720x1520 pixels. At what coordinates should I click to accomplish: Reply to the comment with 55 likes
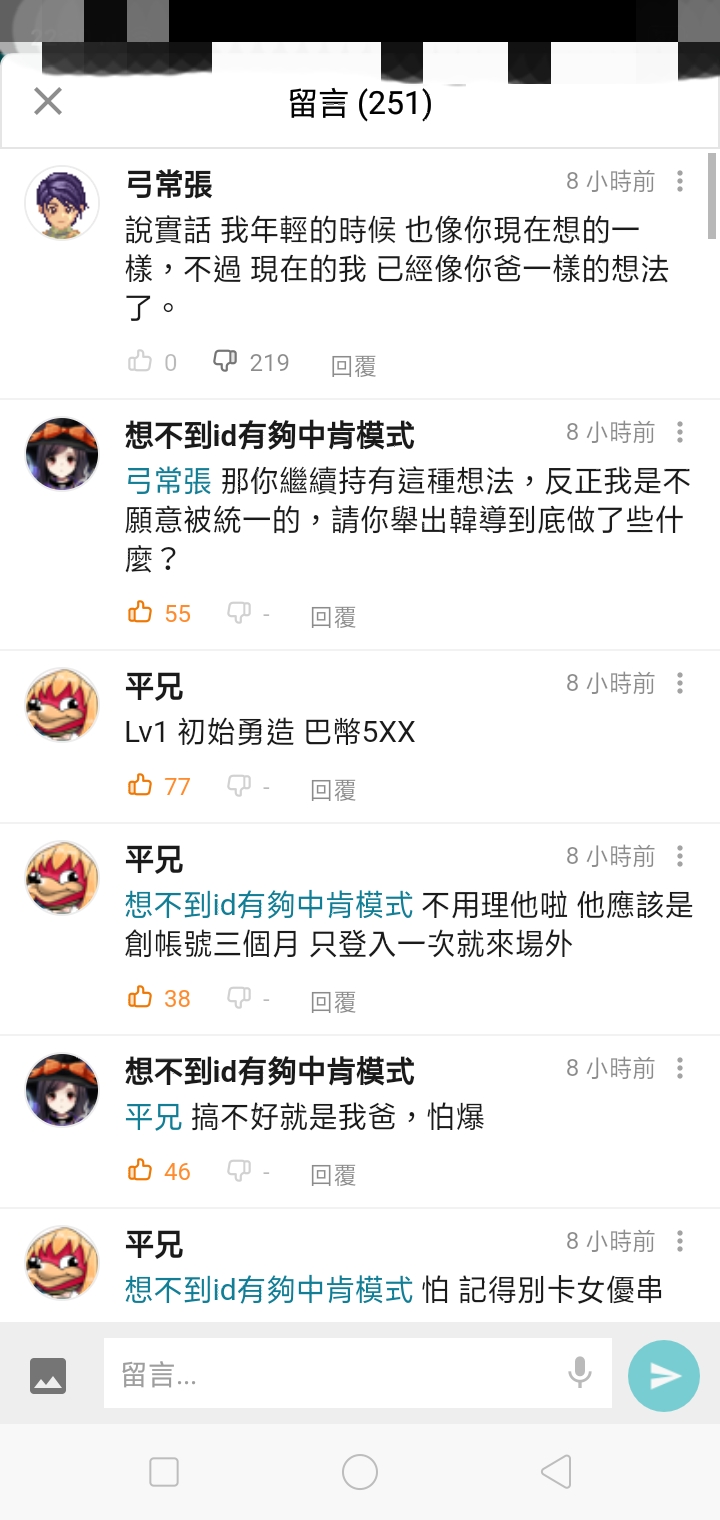(x=333, y=616)
